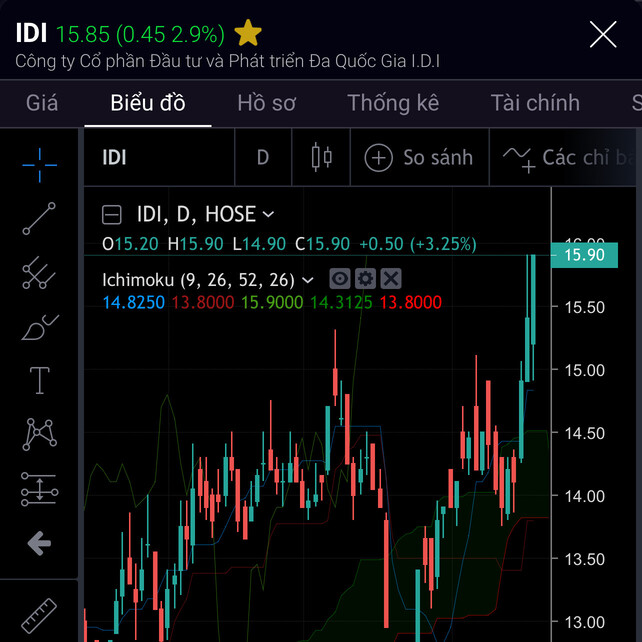Switch to the Thống kê tab
Viewport: 642px width, 642px height.
(393, 103)
